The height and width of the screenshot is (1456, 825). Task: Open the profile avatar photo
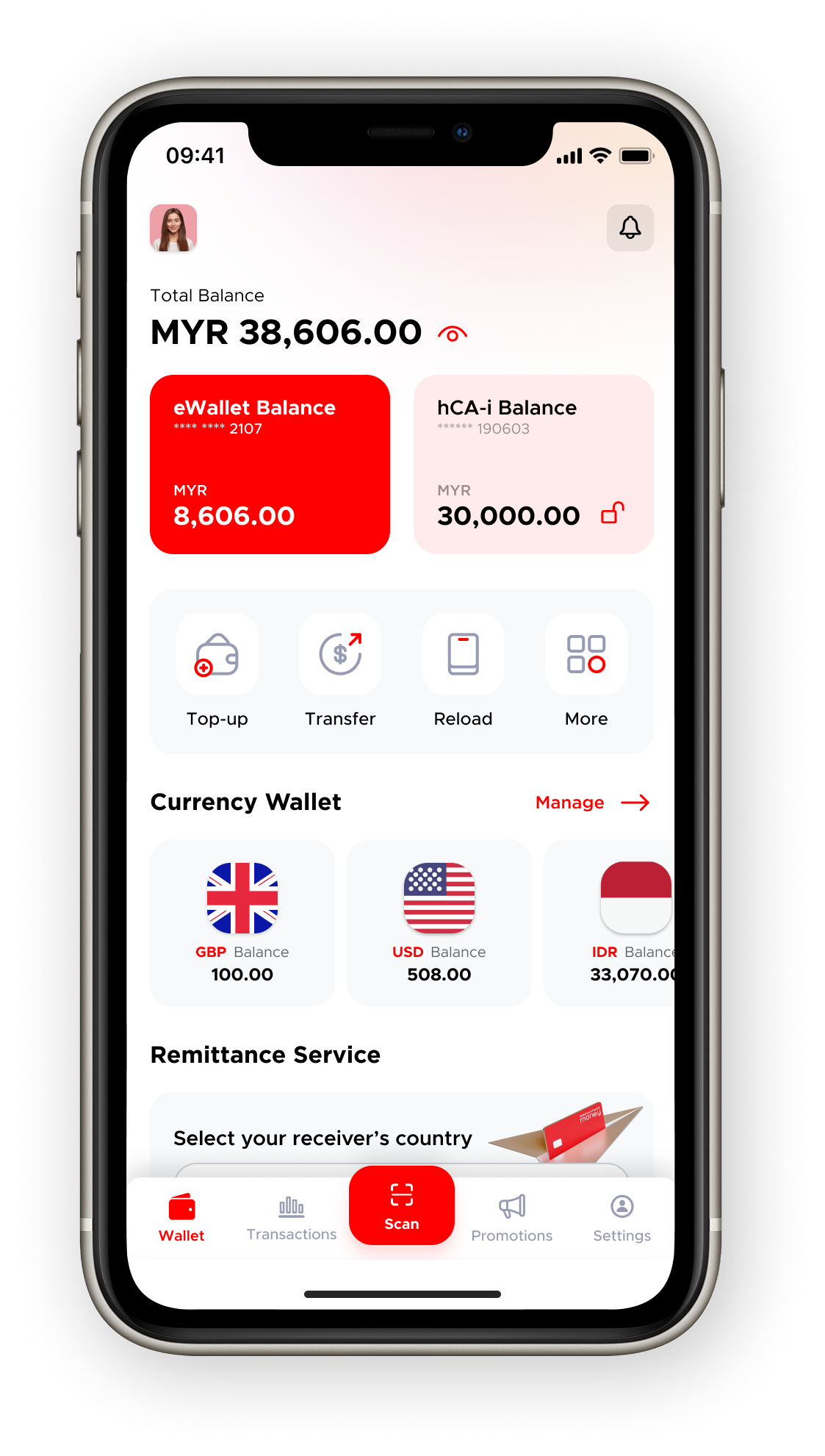point(173,228)
